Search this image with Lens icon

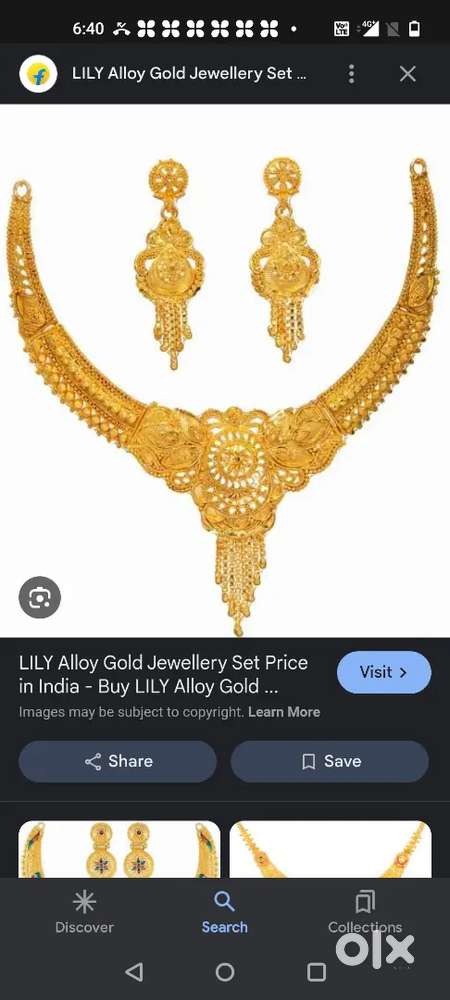(40, 598)
